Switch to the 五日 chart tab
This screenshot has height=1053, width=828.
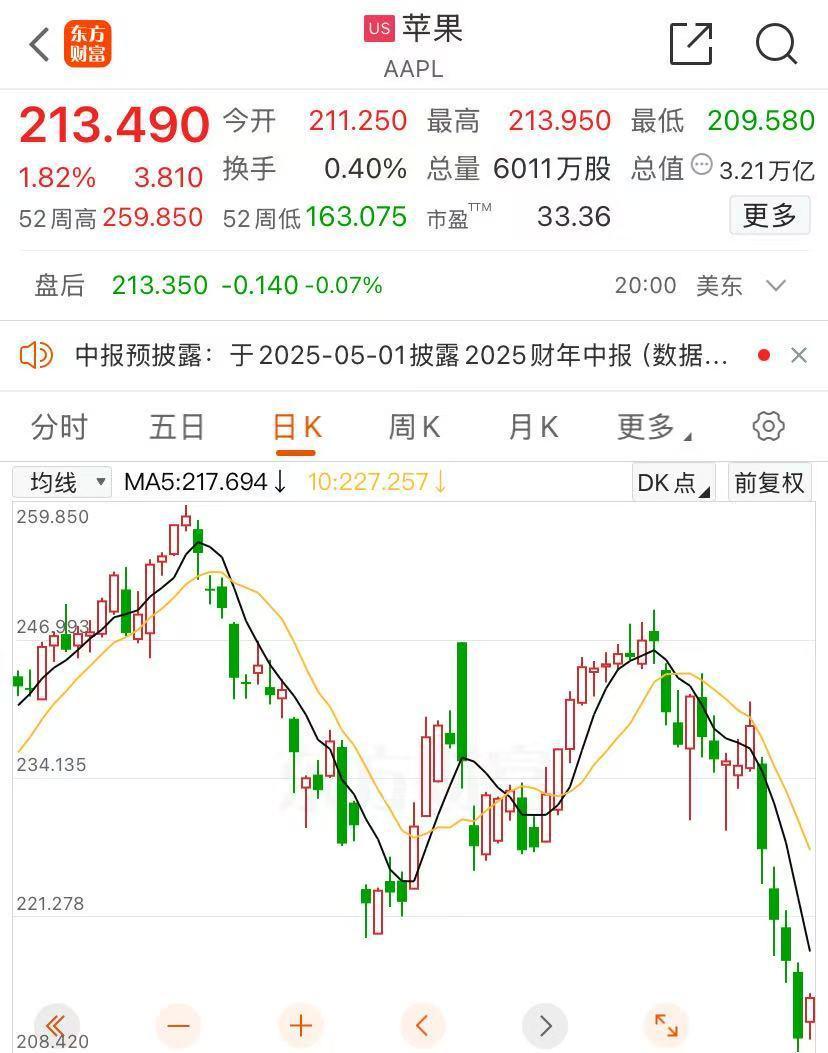click(x=177, y=427)
